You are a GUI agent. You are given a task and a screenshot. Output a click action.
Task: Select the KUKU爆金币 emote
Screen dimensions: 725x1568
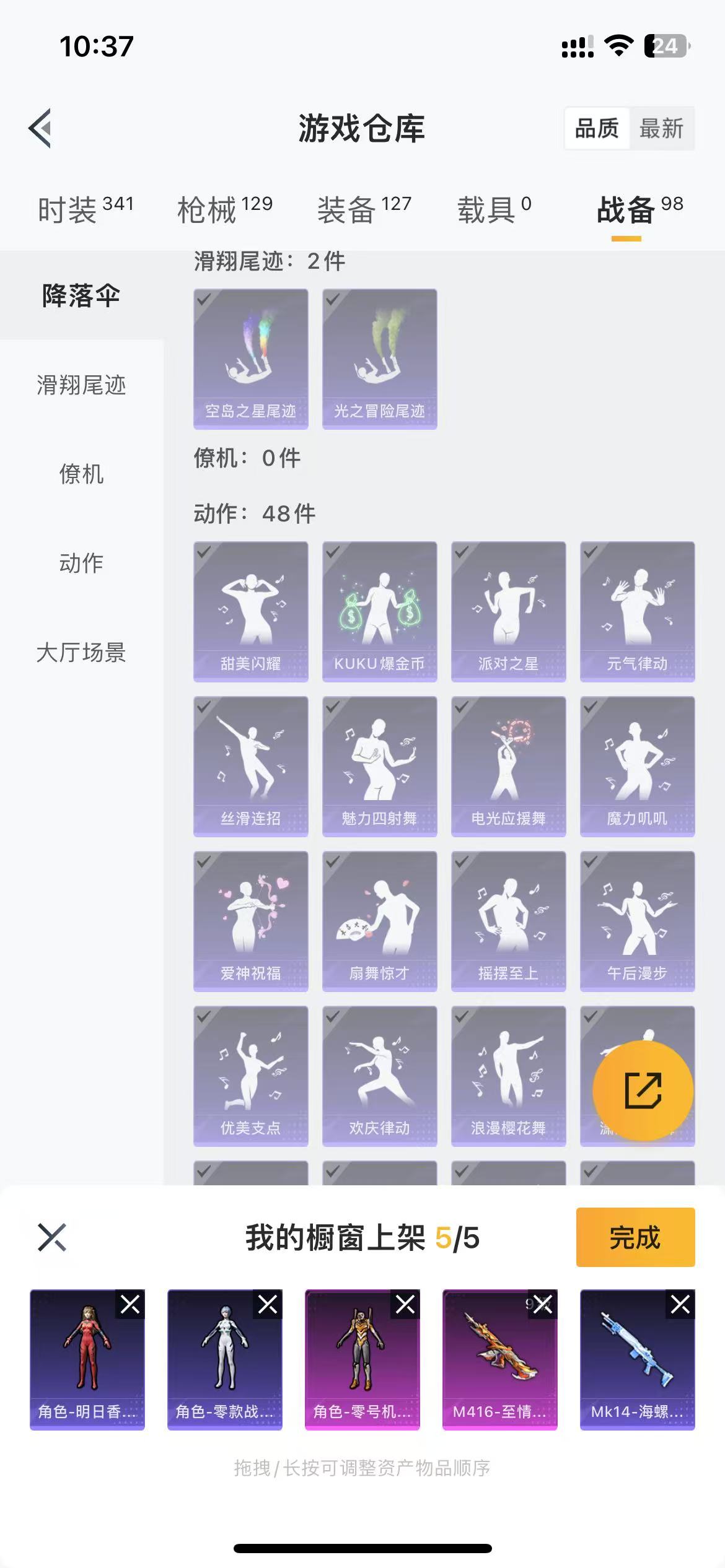coord(379,611)
